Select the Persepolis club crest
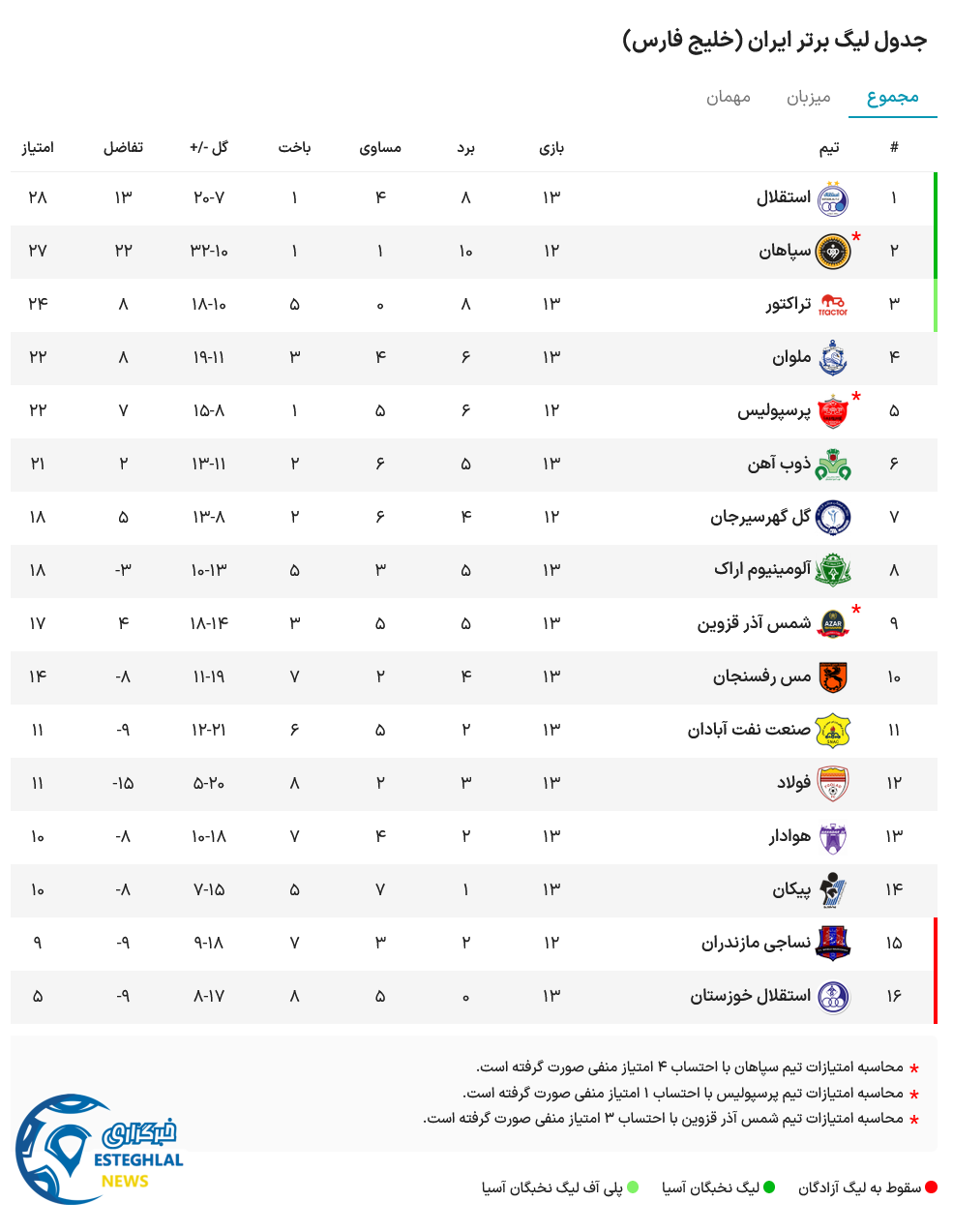Viewport: 953px width, 1232px height. click(833, 410)
